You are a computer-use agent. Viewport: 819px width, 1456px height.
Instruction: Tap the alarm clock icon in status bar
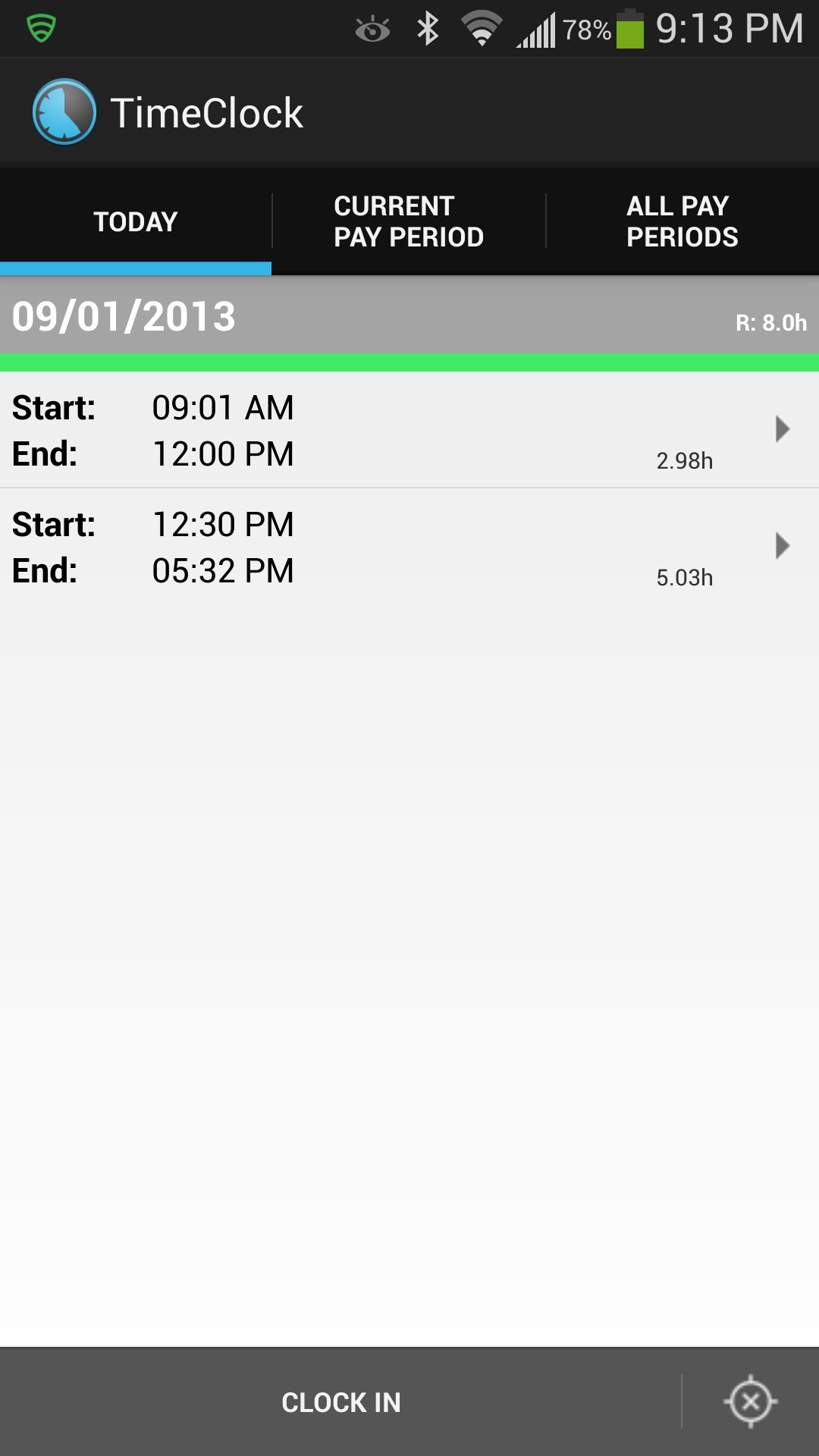(372, 28)
